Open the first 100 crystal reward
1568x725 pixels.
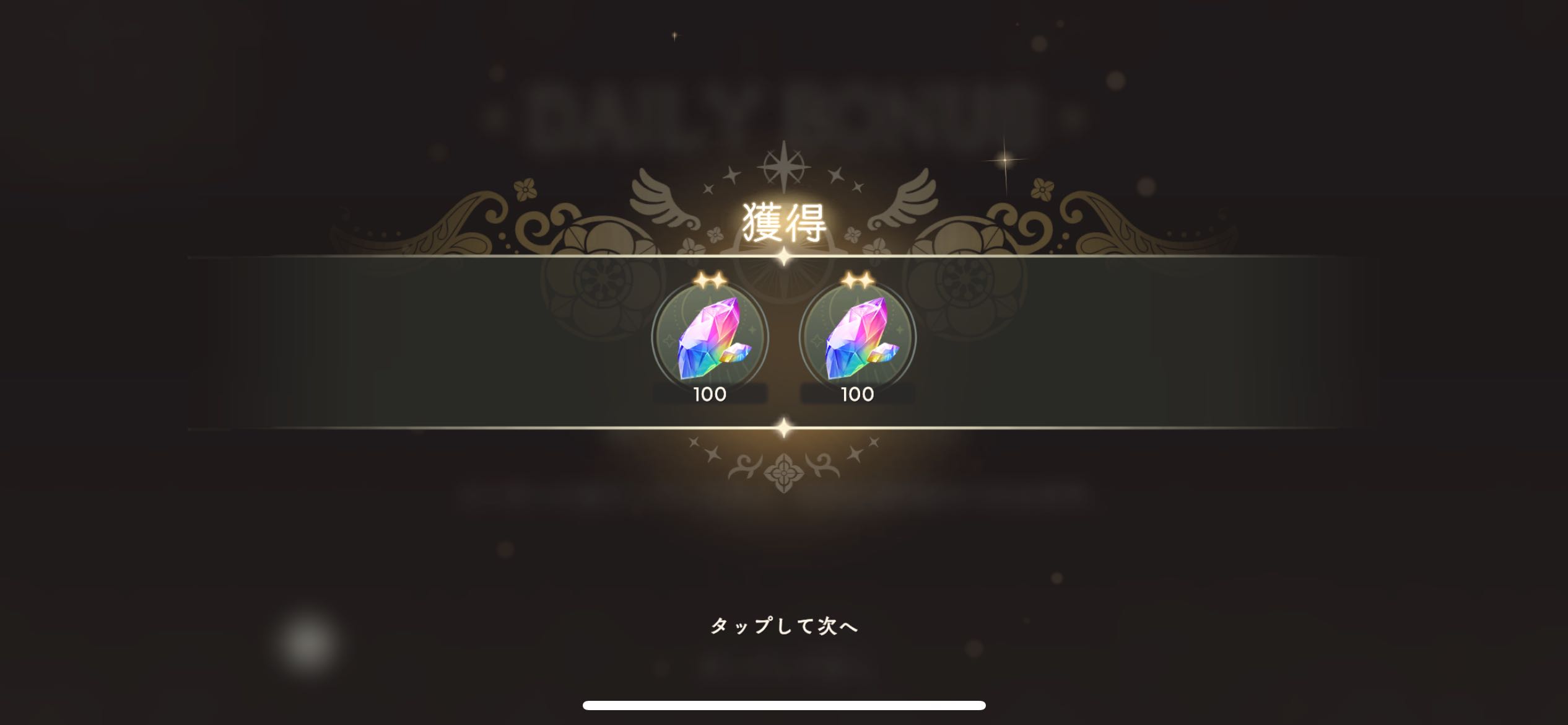pos(710,338)
